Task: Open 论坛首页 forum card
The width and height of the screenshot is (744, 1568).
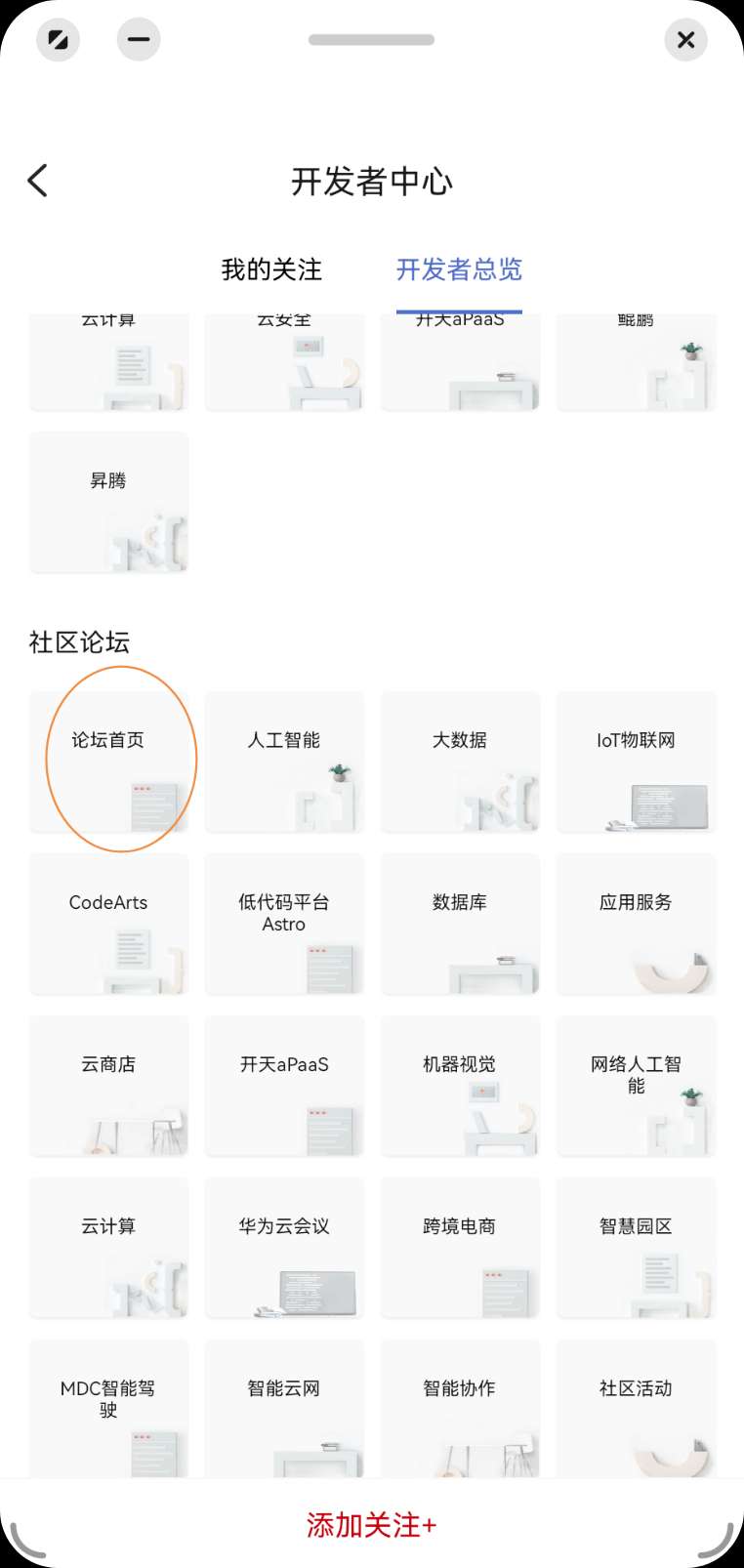Action: [108, 762]
